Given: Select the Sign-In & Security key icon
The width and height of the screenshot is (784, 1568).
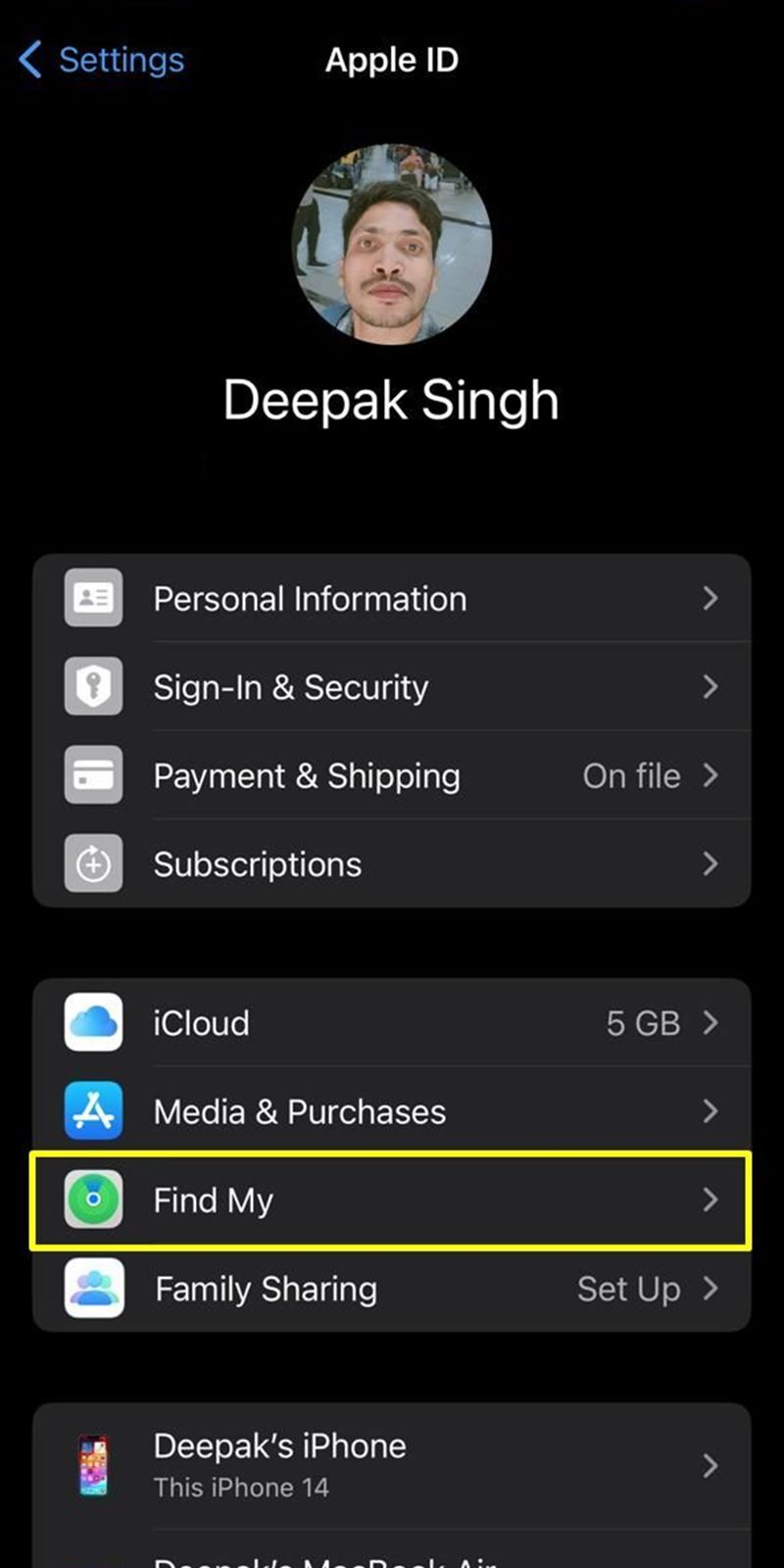Looking at the screenshot, I should (x=93, y=687).
